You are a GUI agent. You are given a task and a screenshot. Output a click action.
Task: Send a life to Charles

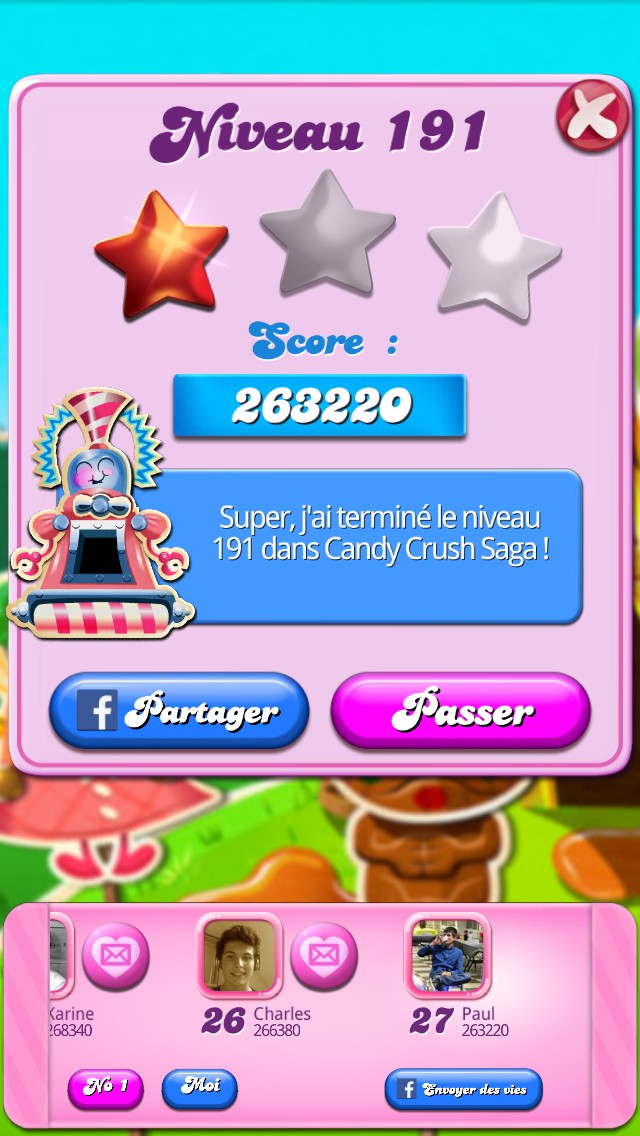pos(323,955)
